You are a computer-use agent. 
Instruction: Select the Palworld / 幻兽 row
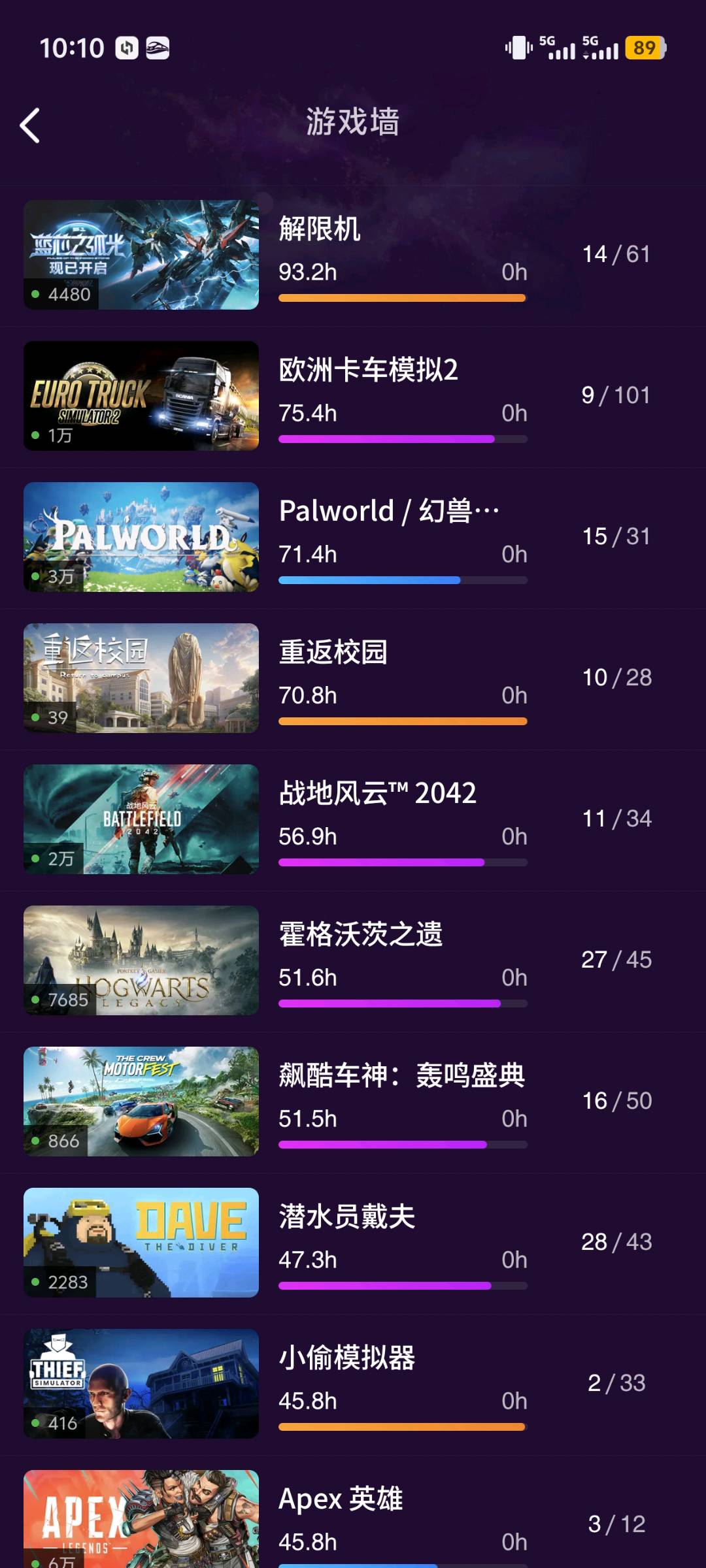coord(353,537)
